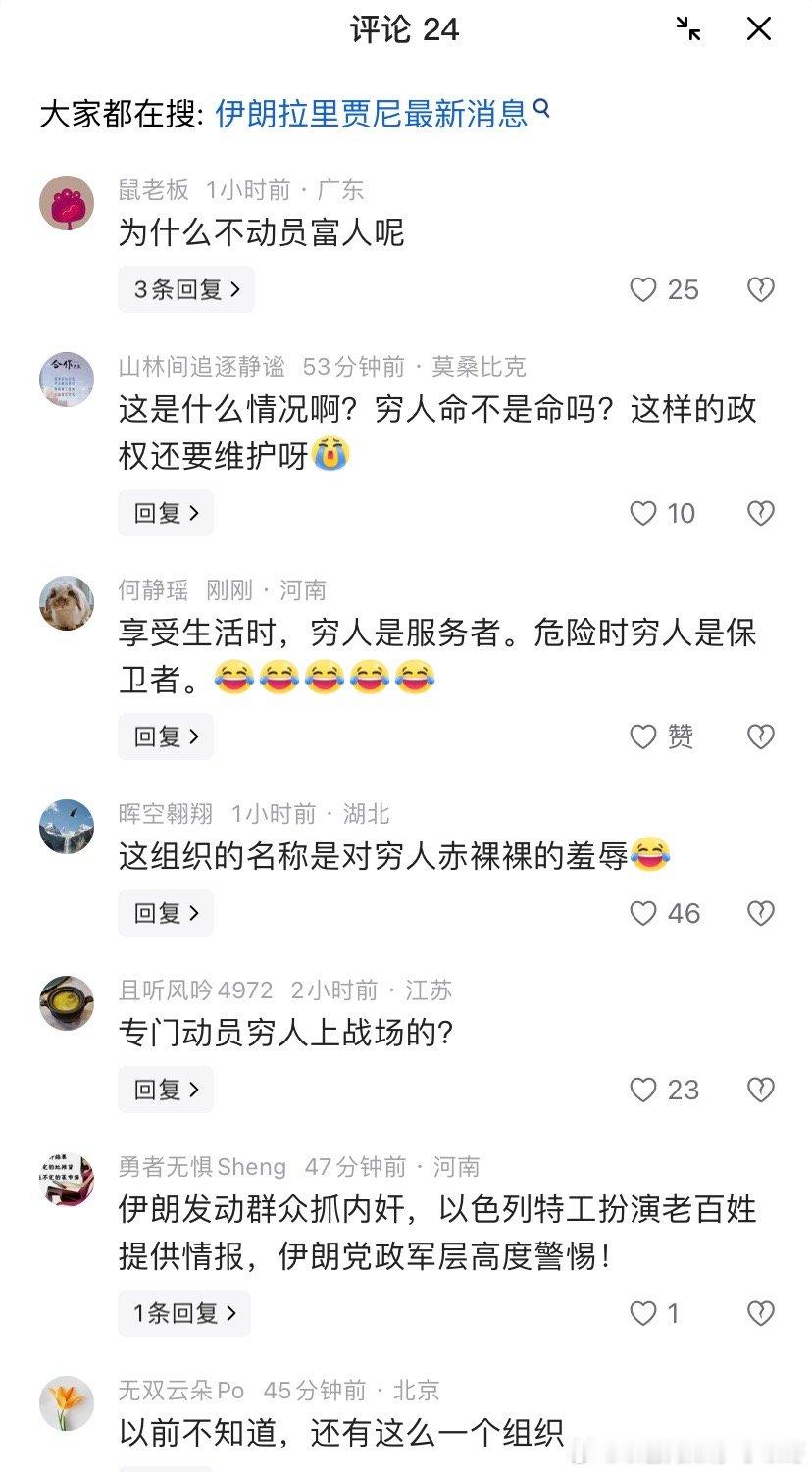Open replies via 回复 chevron under 晖空翱翔
The width and height of the screenshot is (812, 1472).
(165, 913)
